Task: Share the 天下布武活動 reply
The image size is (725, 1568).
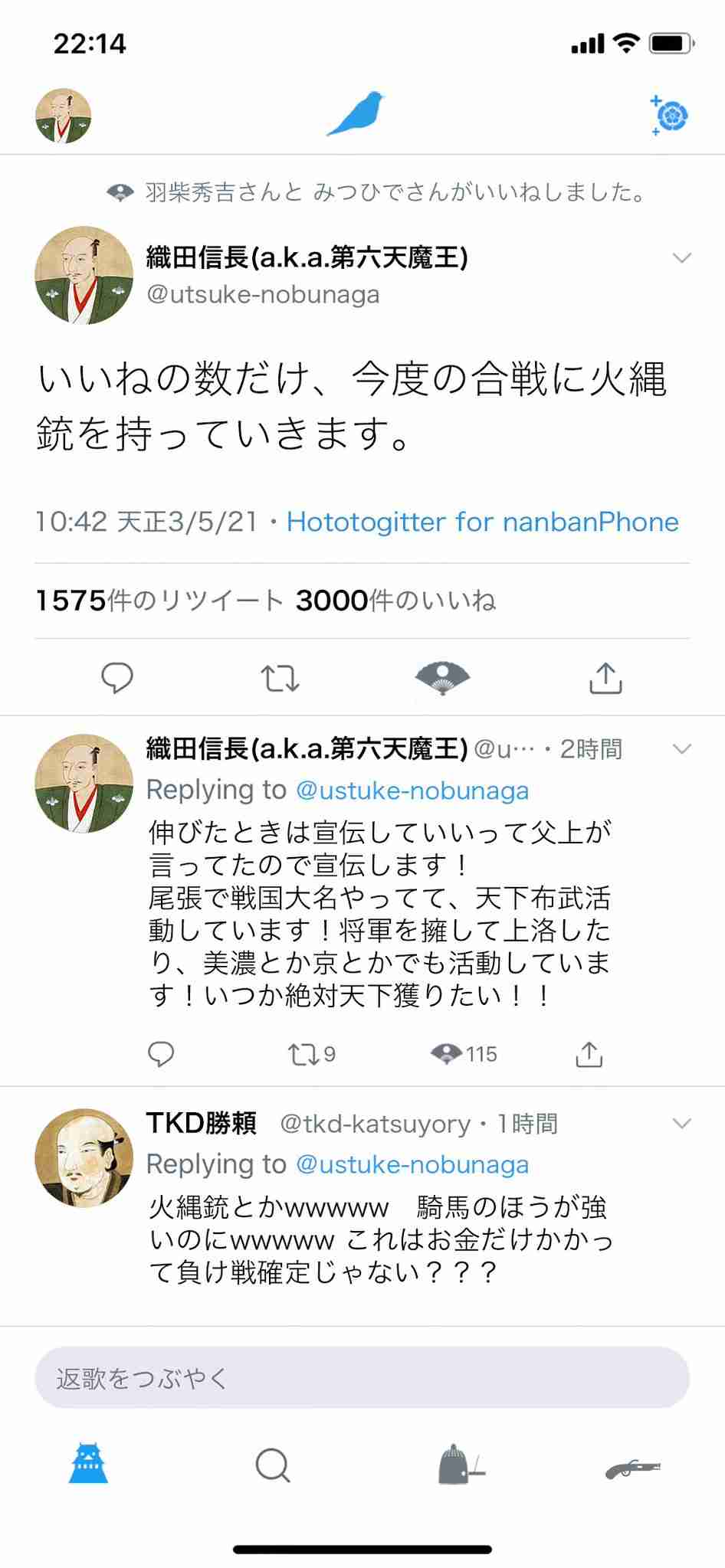Action: pyautogui.click(x=589, y=1055)
